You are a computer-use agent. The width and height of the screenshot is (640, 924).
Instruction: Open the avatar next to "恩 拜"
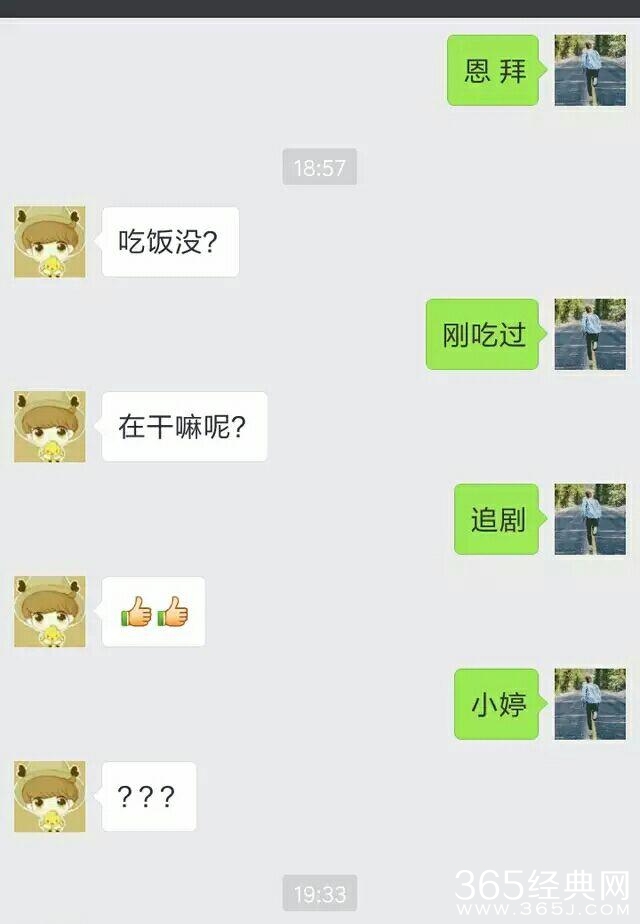590,70
